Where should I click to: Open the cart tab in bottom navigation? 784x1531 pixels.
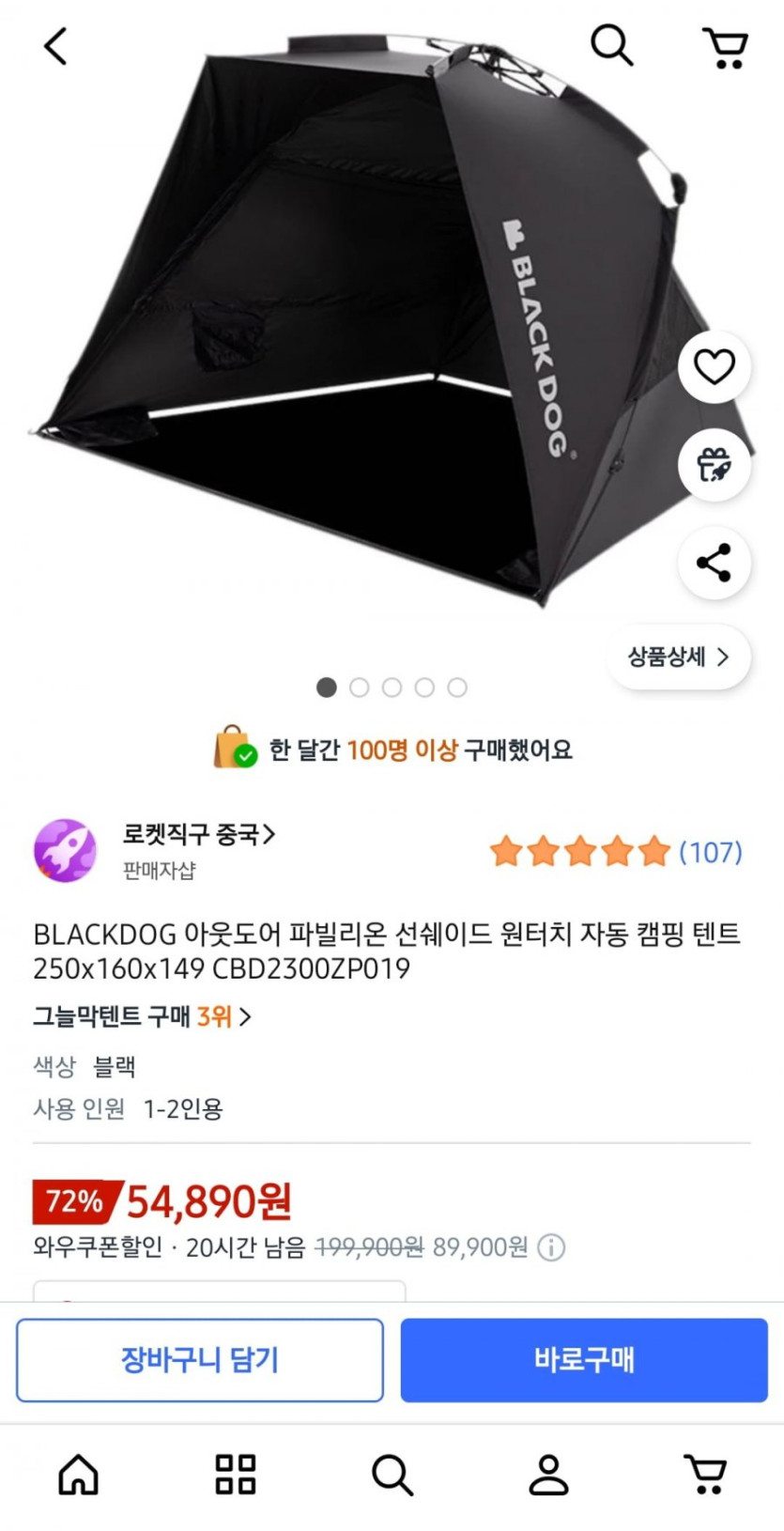pos(705,1475)
